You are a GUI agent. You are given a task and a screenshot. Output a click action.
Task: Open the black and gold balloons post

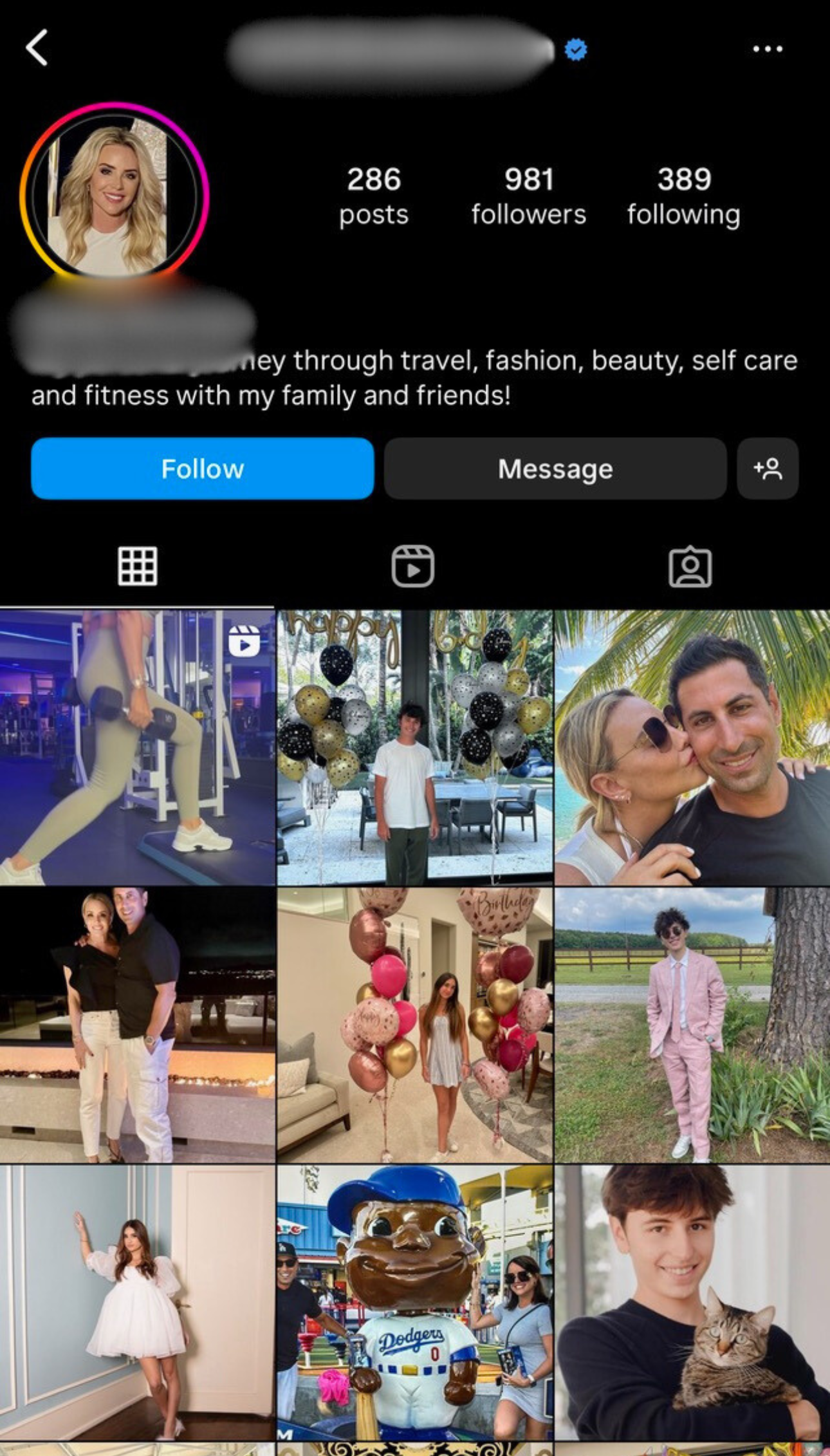pos(414,747)
